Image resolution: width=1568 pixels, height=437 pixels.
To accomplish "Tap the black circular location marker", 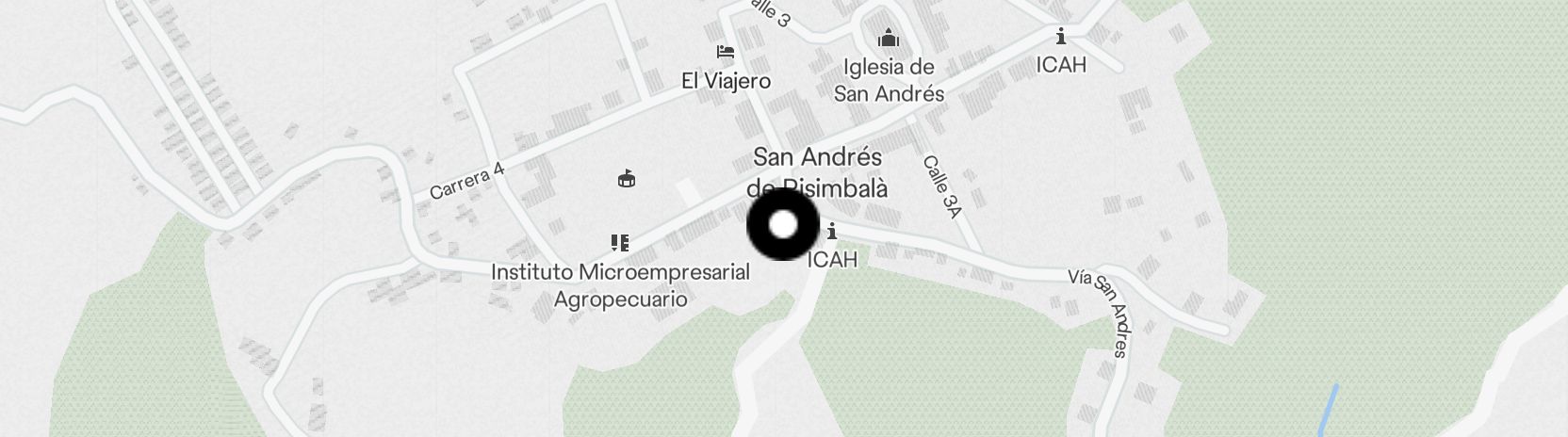I will pos(783,225).
